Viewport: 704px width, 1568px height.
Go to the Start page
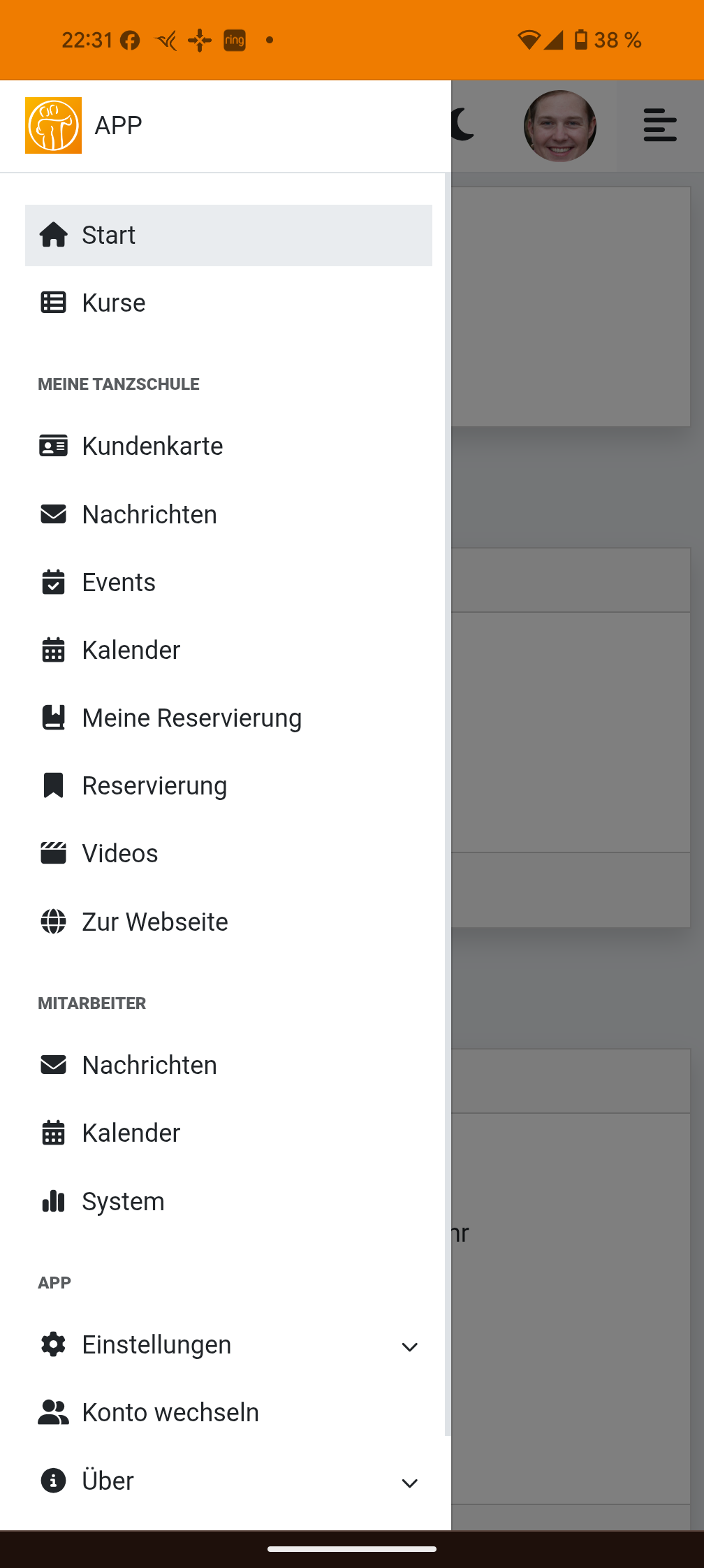pyautogui.click(x=228, y=235)
